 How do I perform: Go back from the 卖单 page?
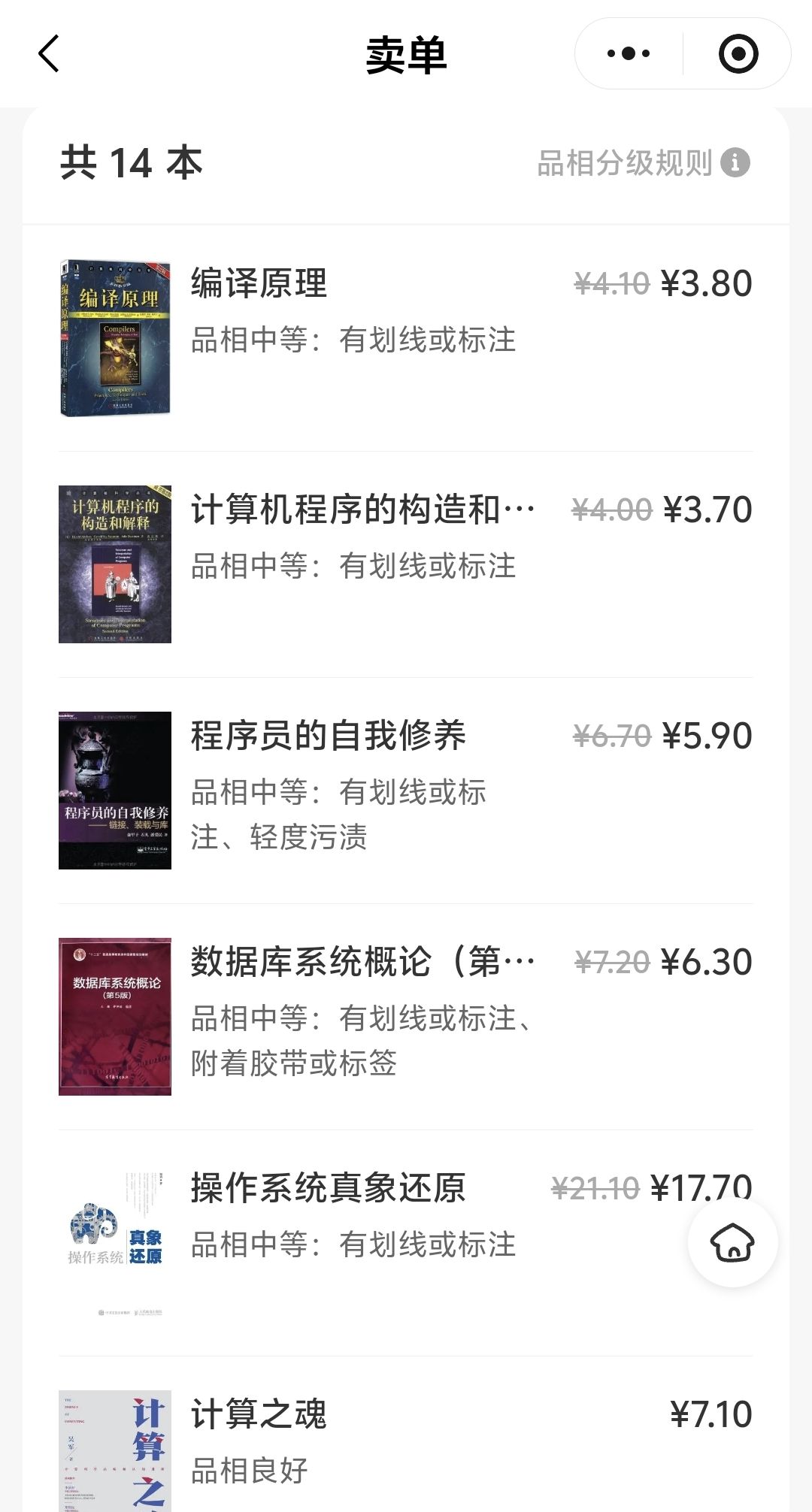(x=49, y=54)
